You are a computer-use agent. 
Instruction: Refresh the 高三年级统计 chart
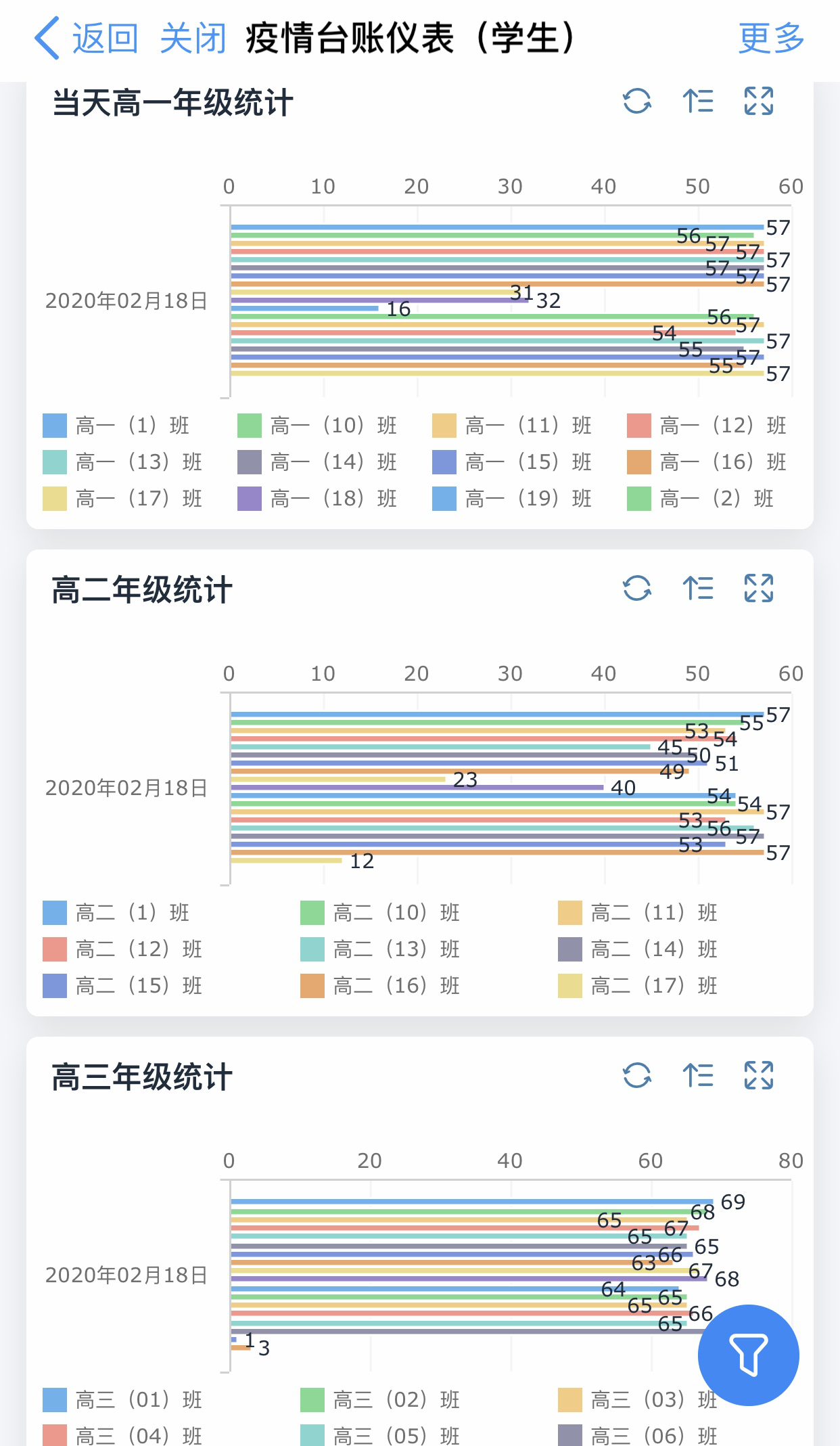pos(637,1075)
